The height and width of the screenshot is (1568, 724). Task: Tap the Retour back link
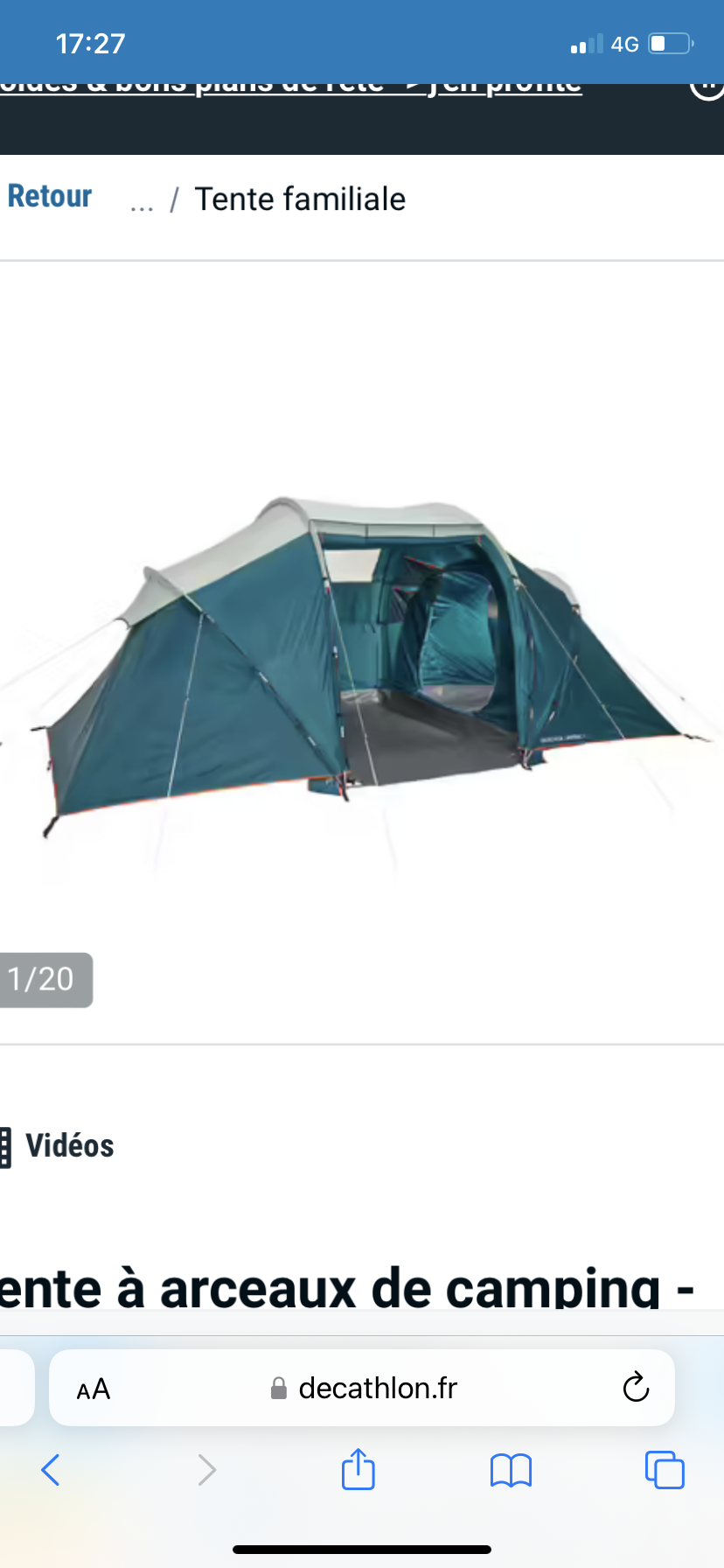point(50,197)
